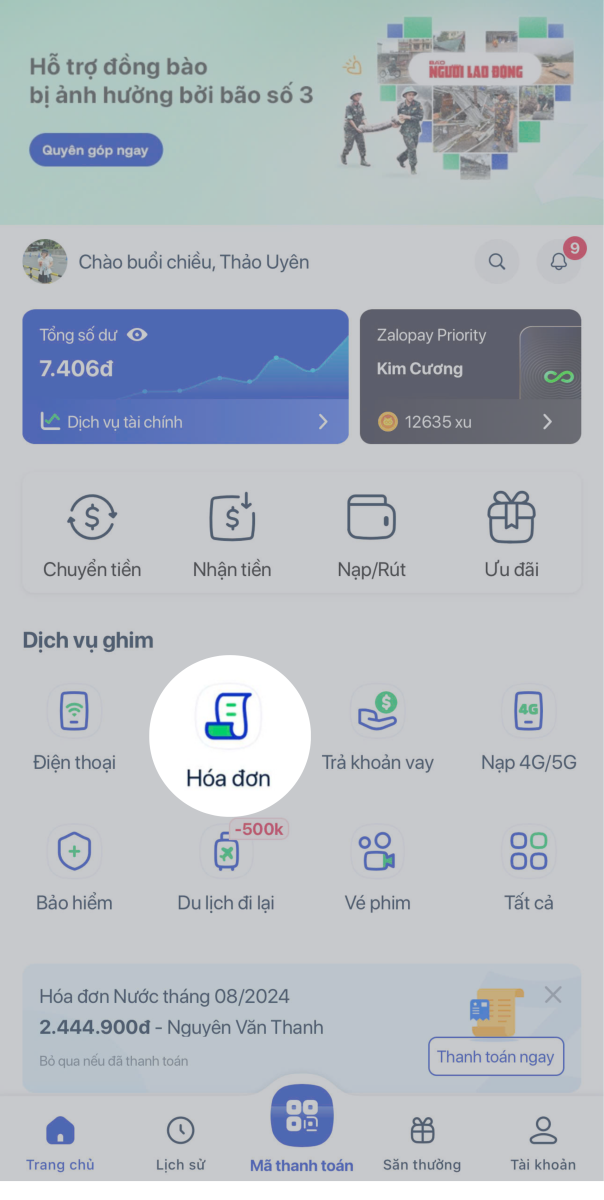Open Du lịch đi lại
Image resolution: width=604 pixels, height=1200 pixels.
[x=226, y=868]
